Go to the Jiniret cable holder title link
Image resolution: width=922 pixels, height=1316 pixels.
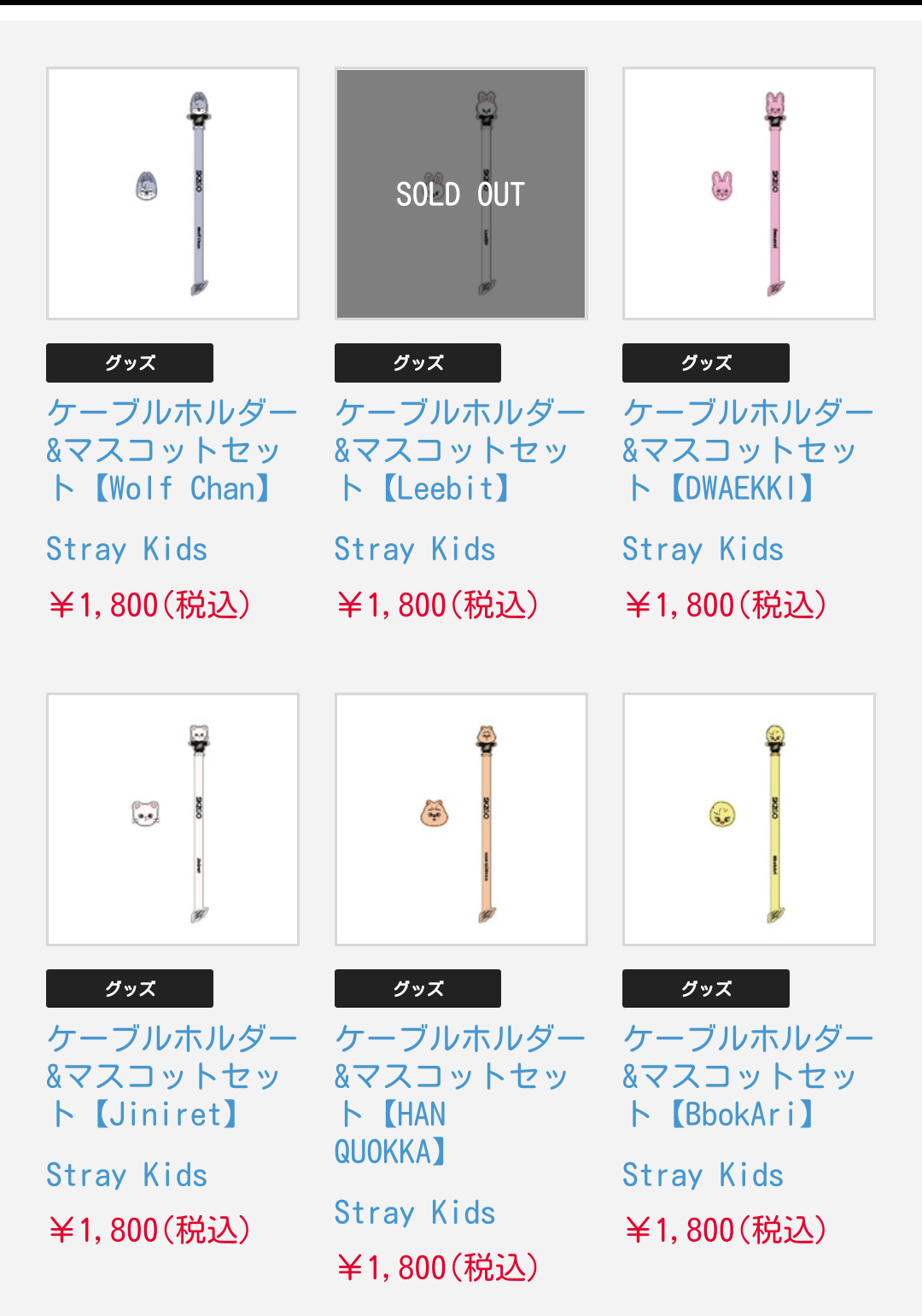(x=171, y=1077)
